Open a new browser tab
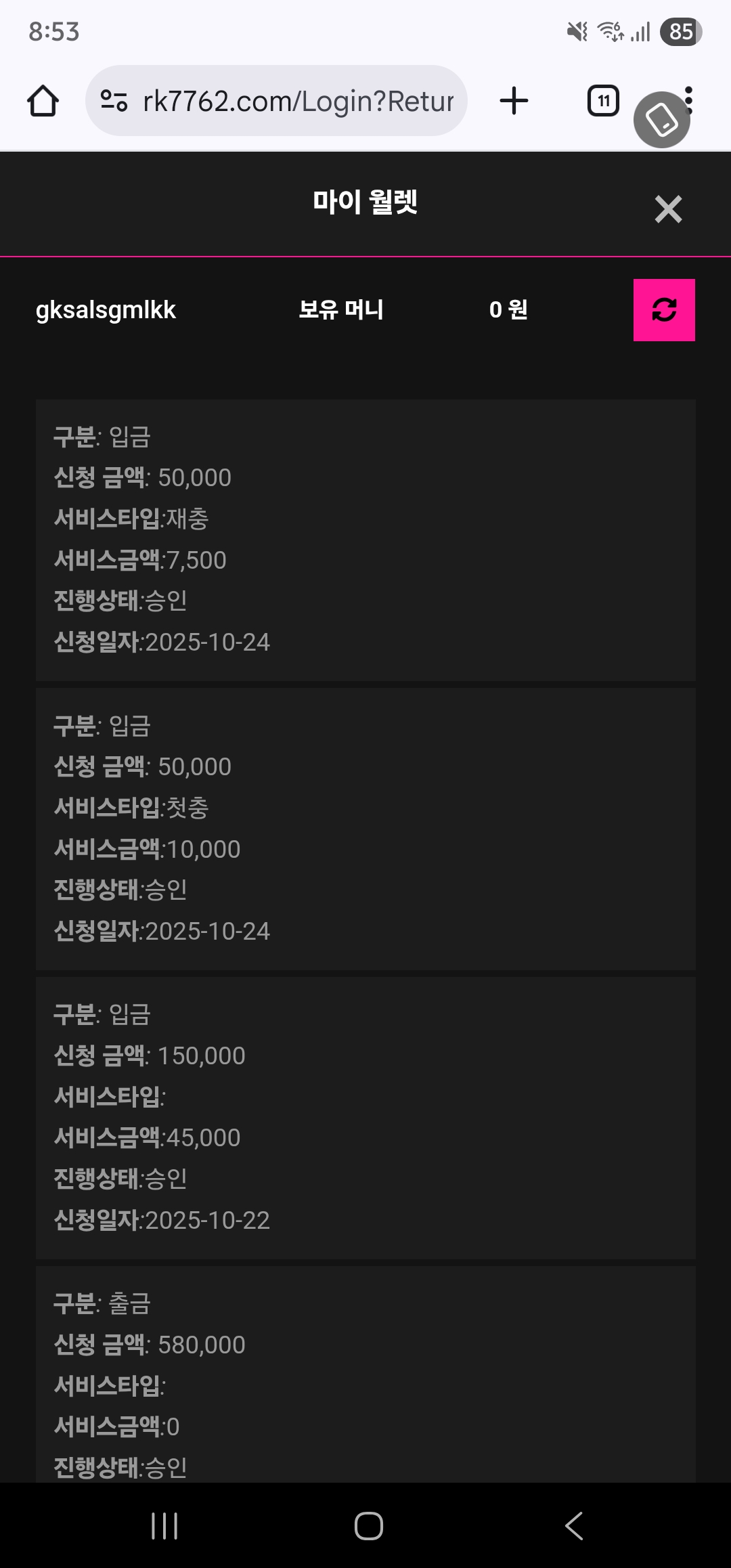The width and height of the screenshot is (731, 1568). click(x=514, y=101)
